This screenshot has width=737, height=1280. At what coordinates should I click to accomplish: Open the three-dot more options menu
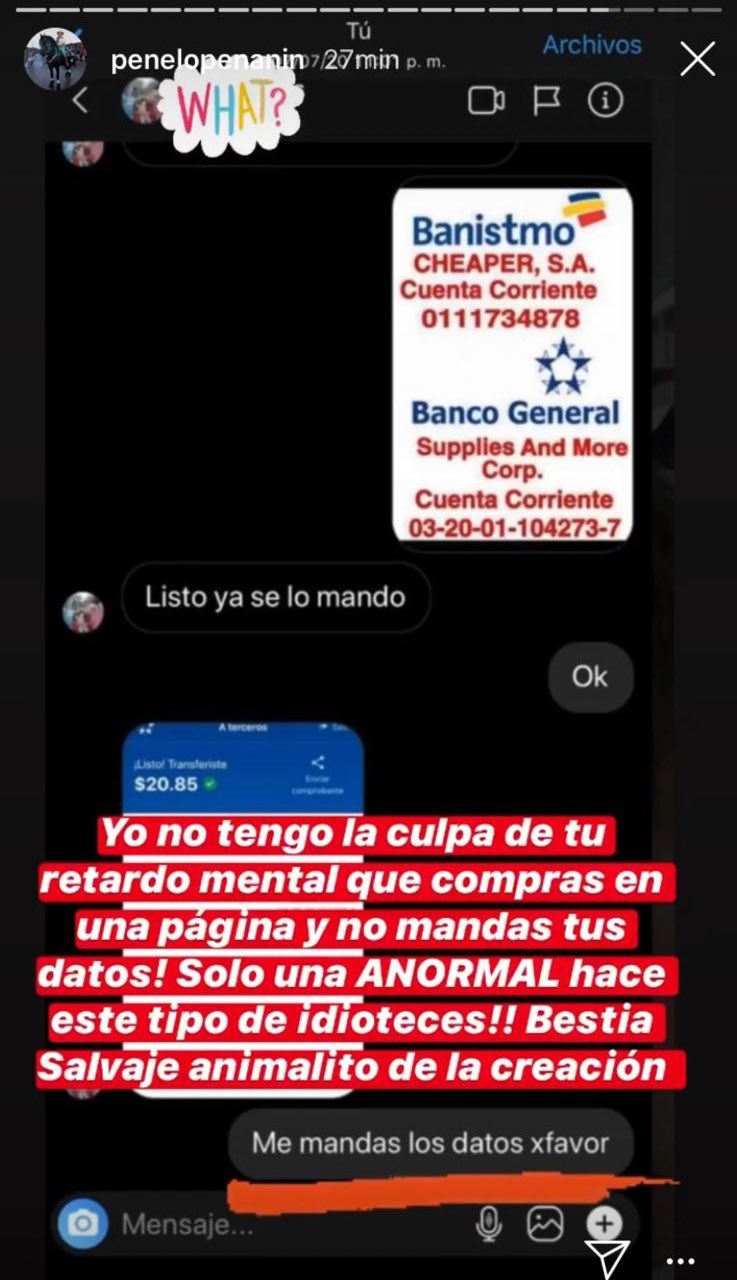point(681,1261)
